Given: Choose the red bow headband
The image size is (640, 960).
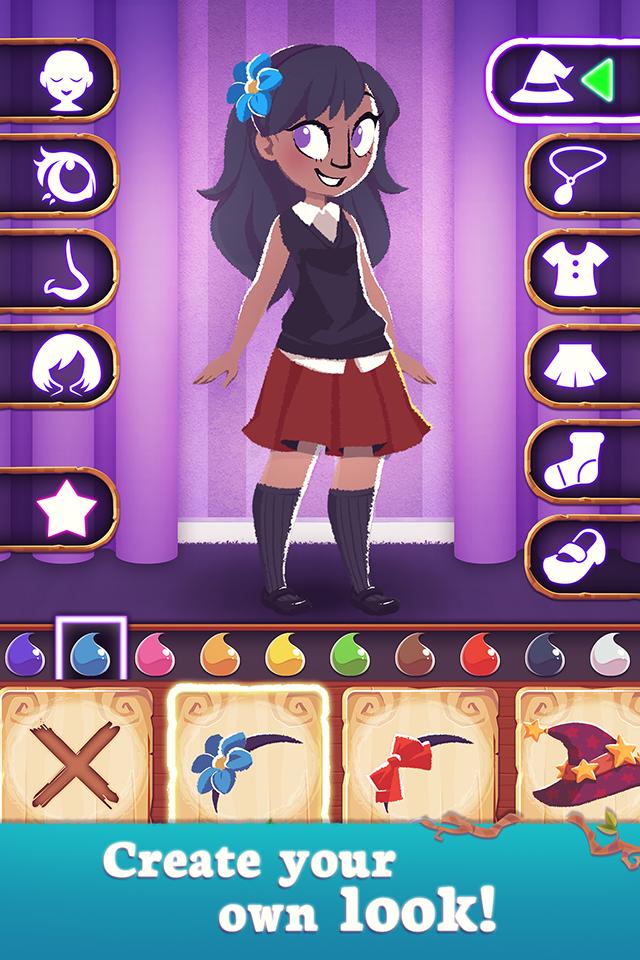Looking at the screenshot, I should (425, 761).
